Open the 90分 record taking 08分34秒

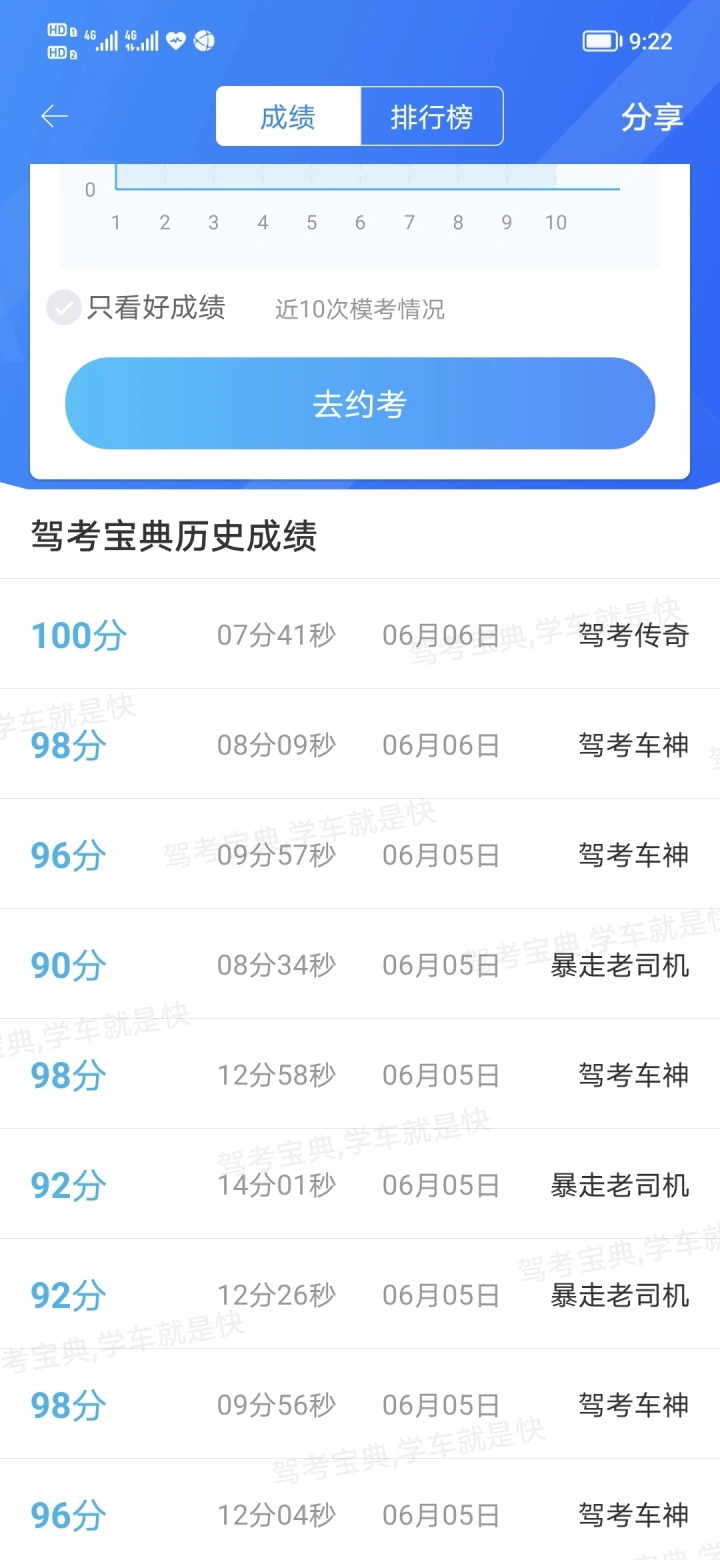point(360,964)
